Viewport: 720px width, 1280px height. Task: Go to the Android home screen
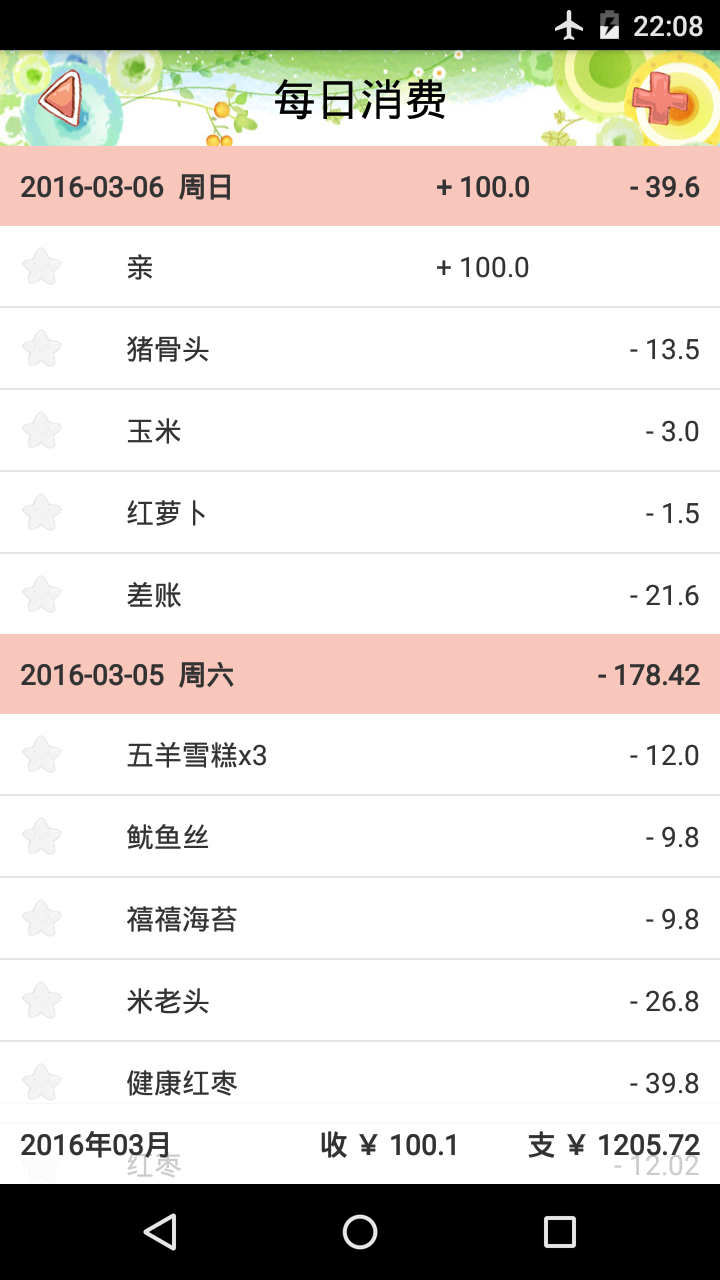pos(360,1232)
